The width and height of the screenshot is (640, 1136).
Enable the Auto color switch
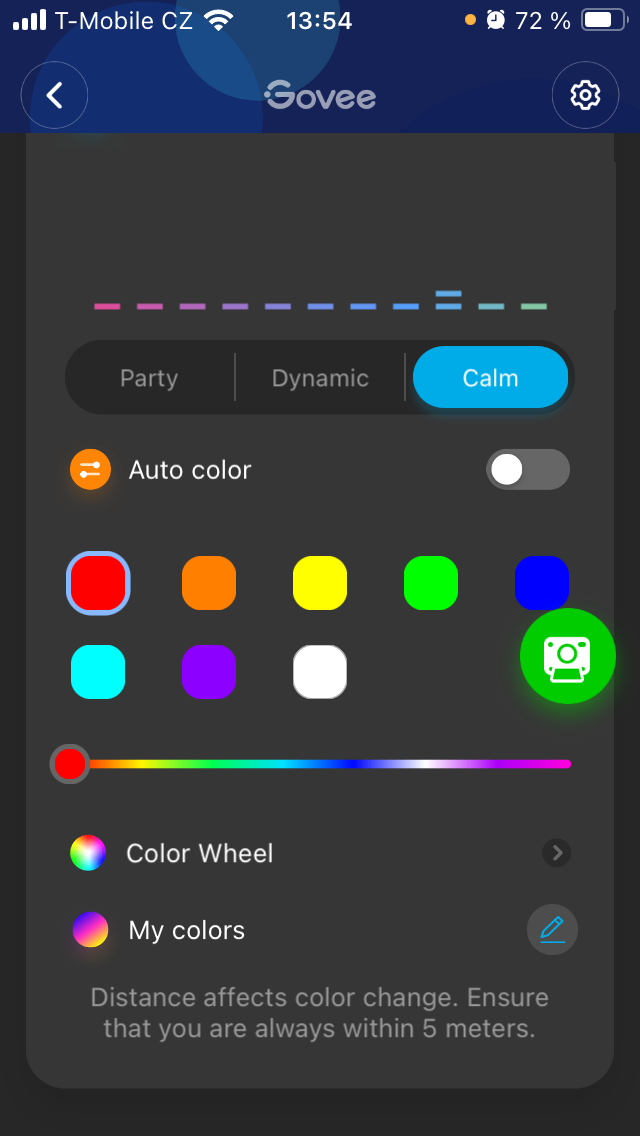pyautogui.click(x=527, y=470)
